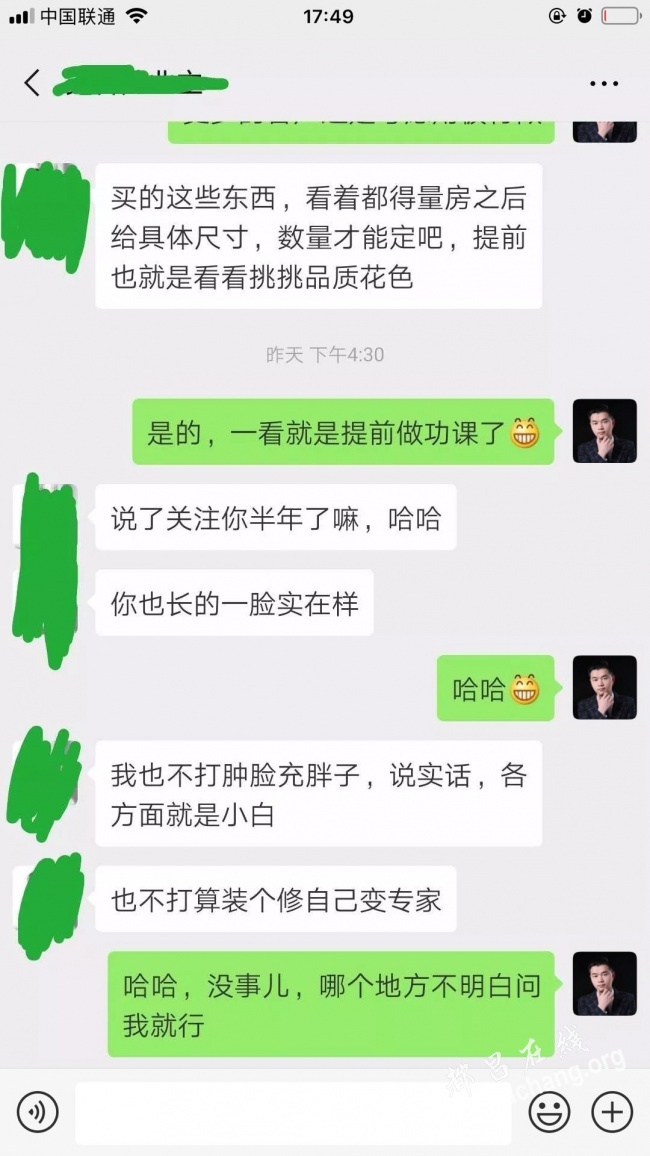650x1156 pixels.
Task: Open the three-dot chat info menu
Action: click(604, 83)
